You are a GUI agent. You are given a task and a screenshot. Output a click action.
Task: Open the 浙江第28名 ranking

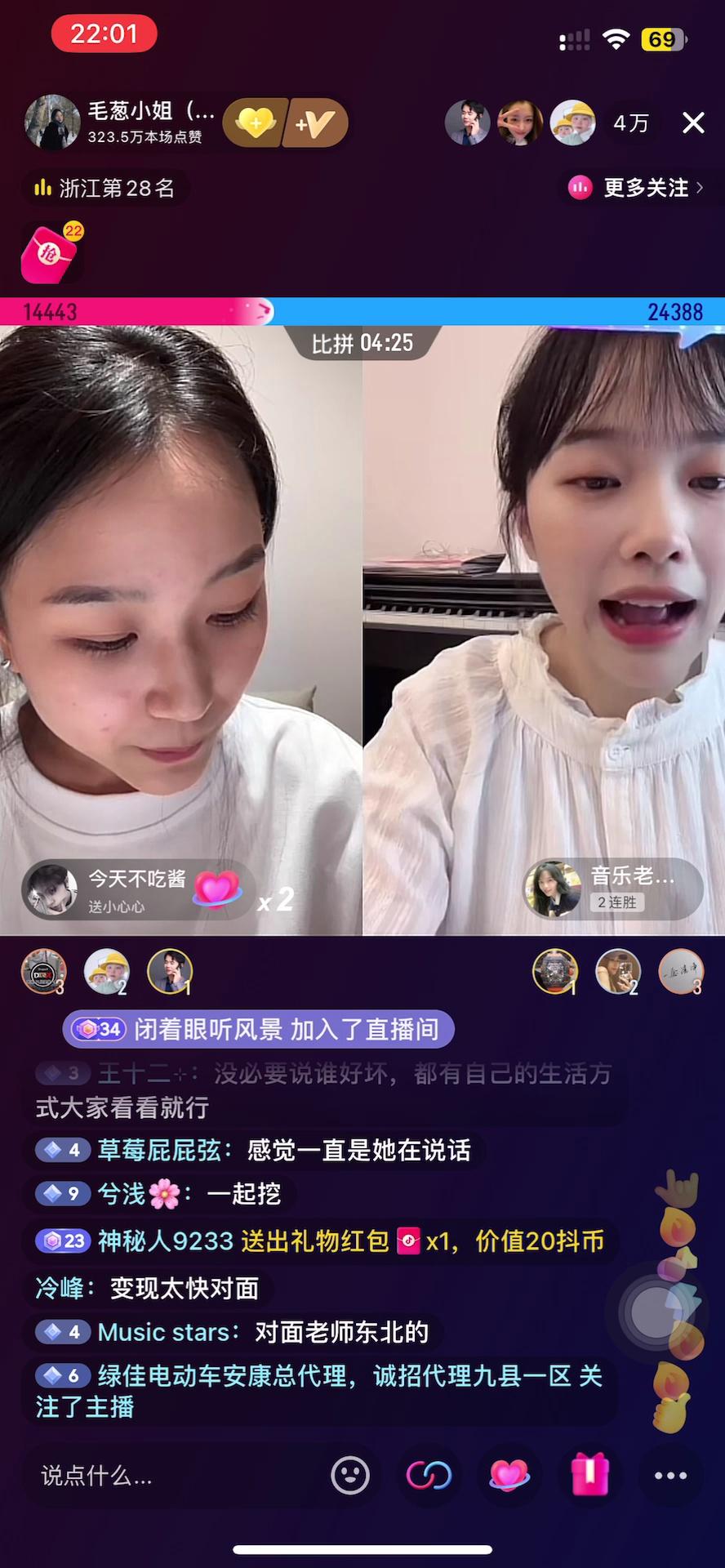pyautogui.click(x=105, y=188)
